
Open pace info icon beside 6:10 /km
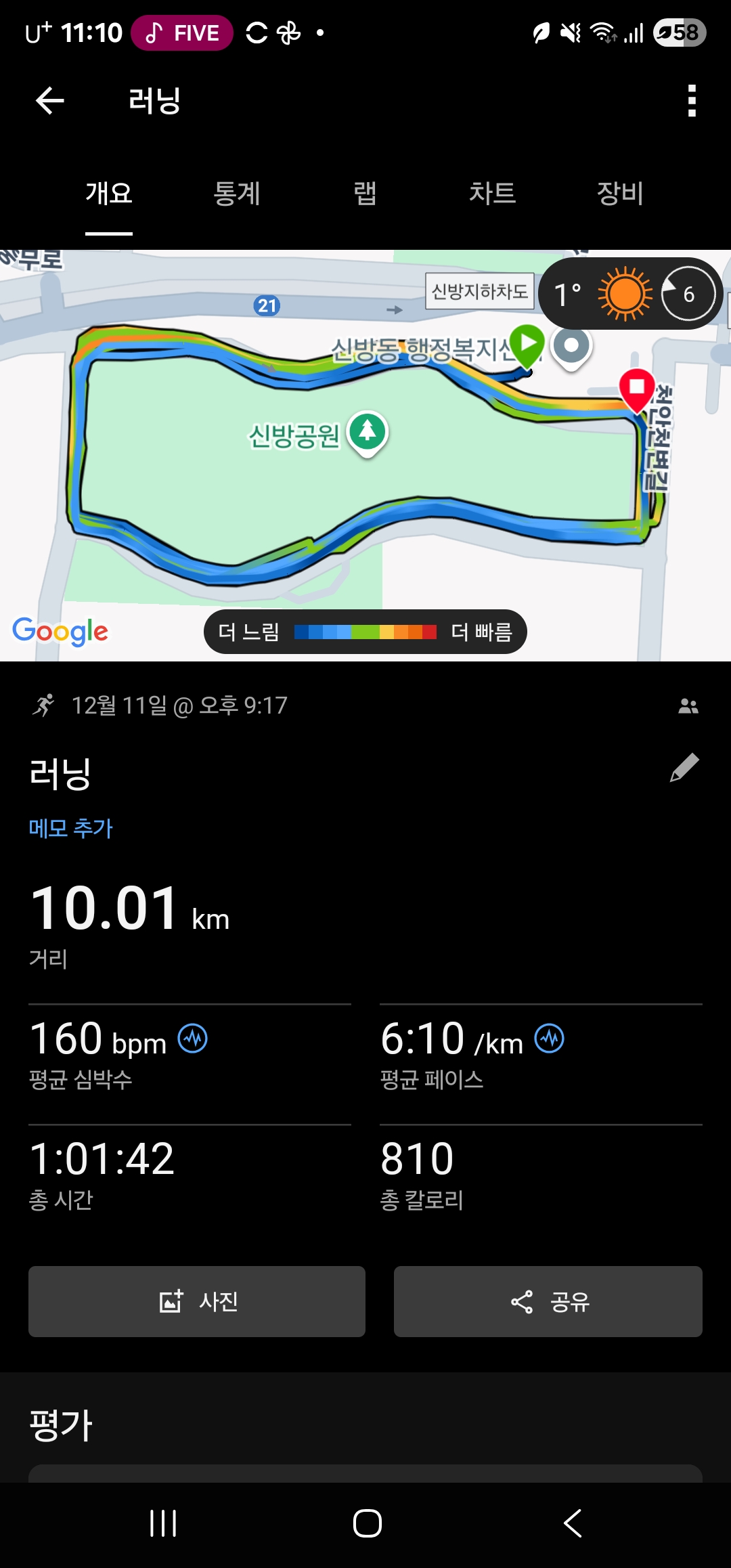549,1039
